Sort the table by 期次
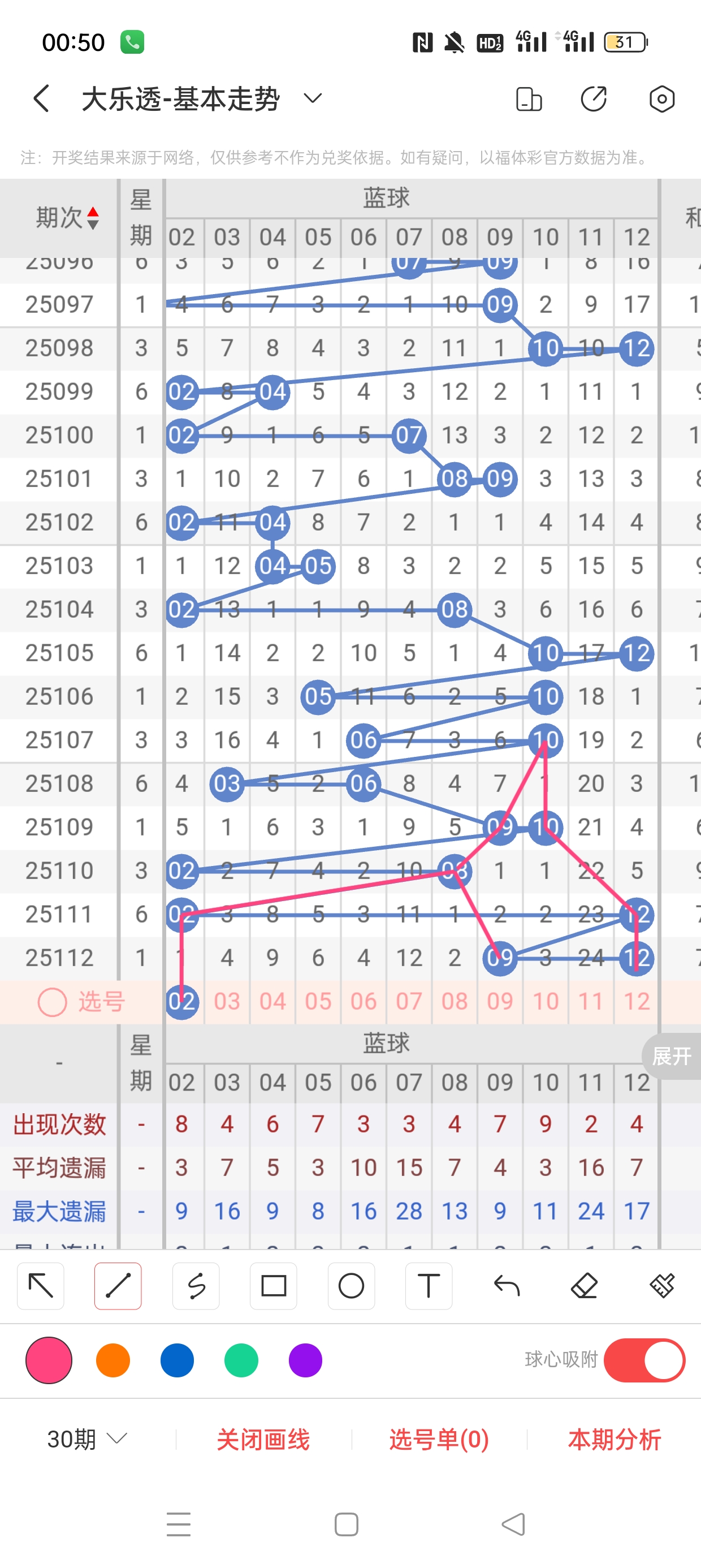Screen dimensions: 701x1568 pyautogui.click(x=66, y=217)
